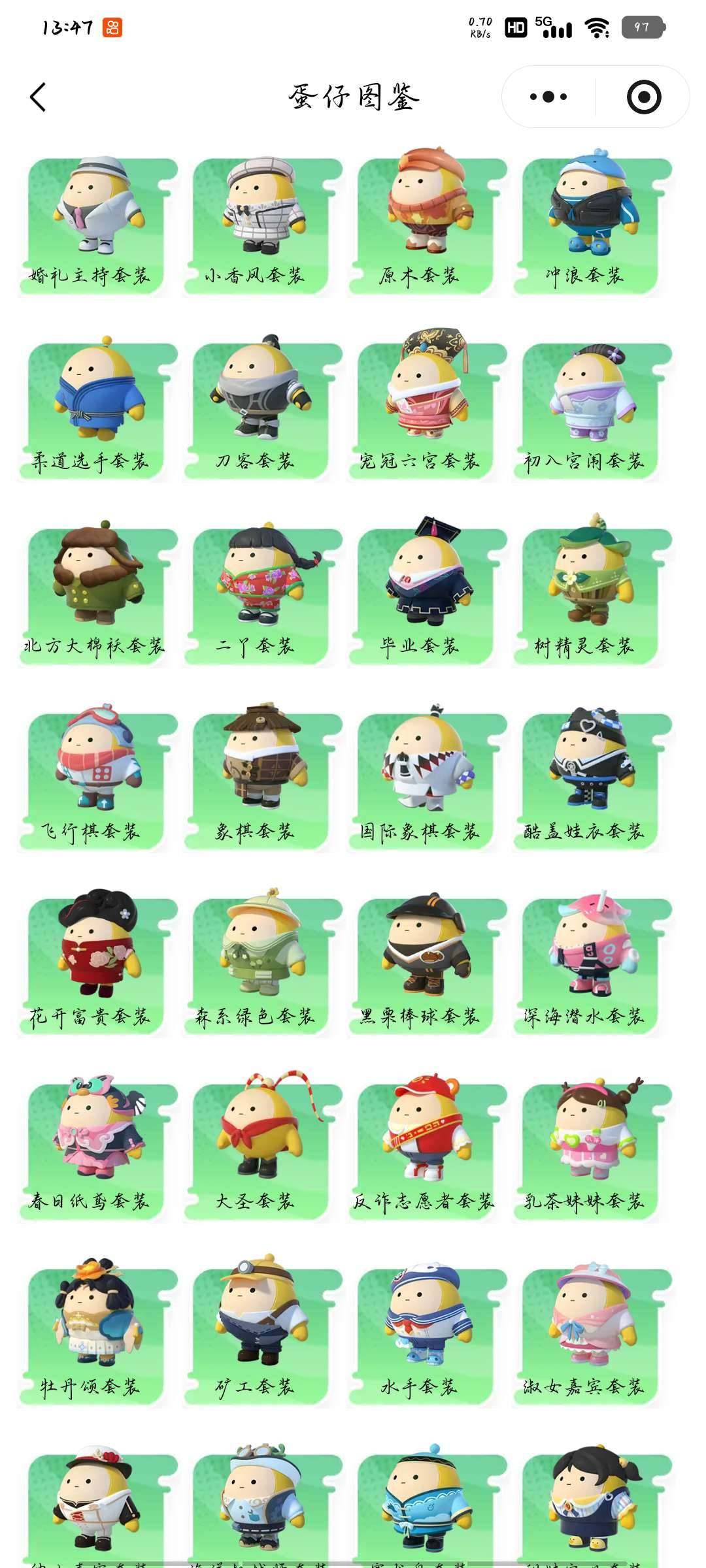Open the 刀客套装 card
706x1568 pixels.
point(263,410)
